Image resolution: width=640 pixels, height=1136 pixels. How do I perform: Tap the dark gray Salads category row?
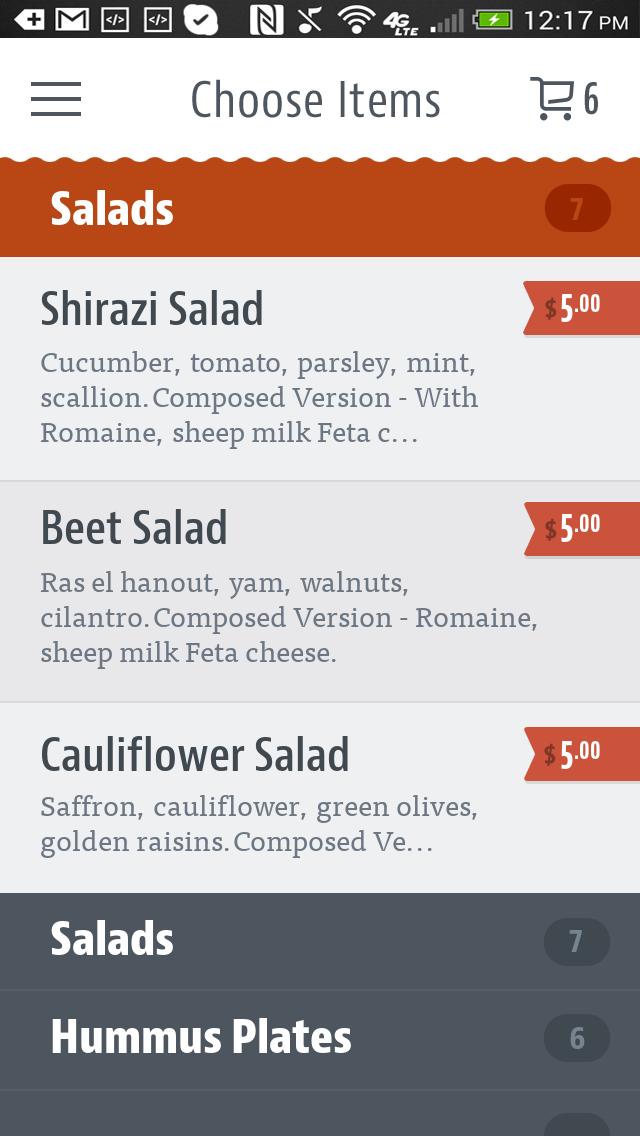320,940
